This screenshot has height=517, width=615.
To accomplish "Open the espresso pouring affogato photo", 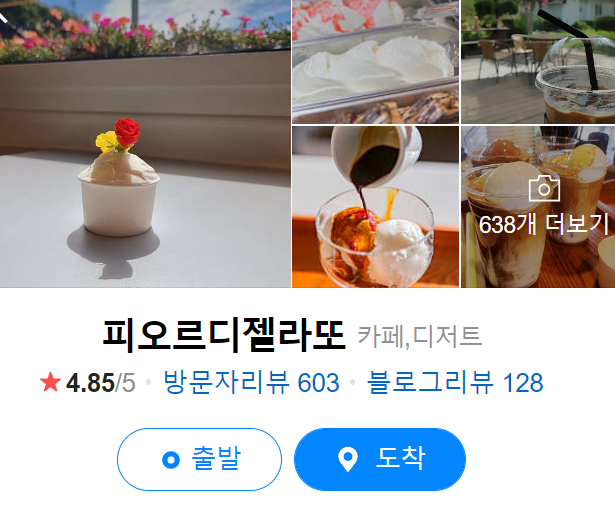I will coord(375,207).
